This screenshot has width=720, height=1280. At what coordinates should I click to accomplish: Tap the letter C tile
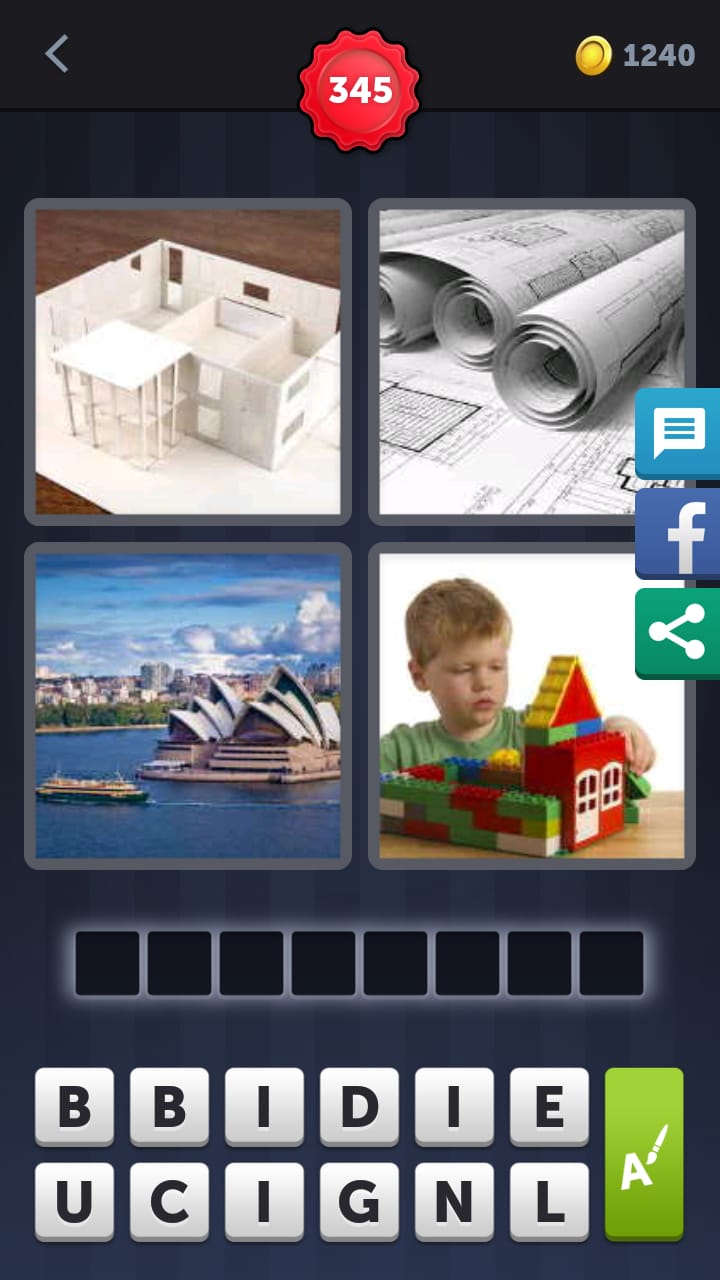pyautogui.click(x=169, y=1201)
